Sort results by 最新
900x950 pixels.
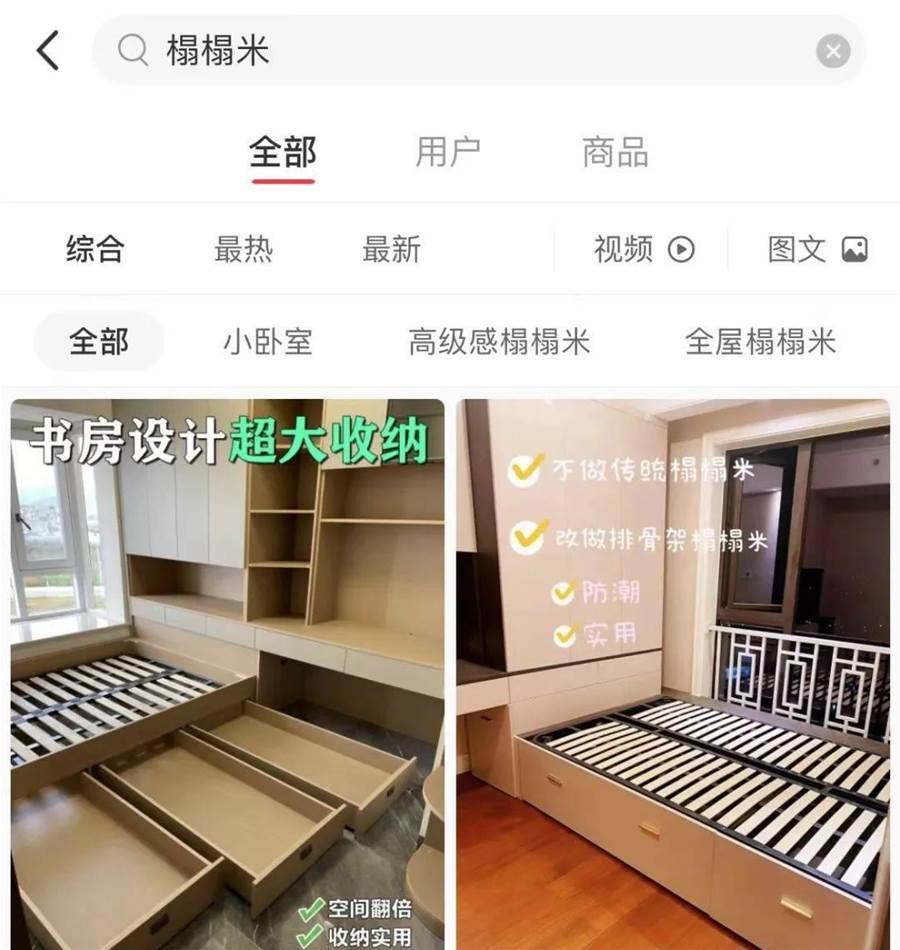point(391,249)
